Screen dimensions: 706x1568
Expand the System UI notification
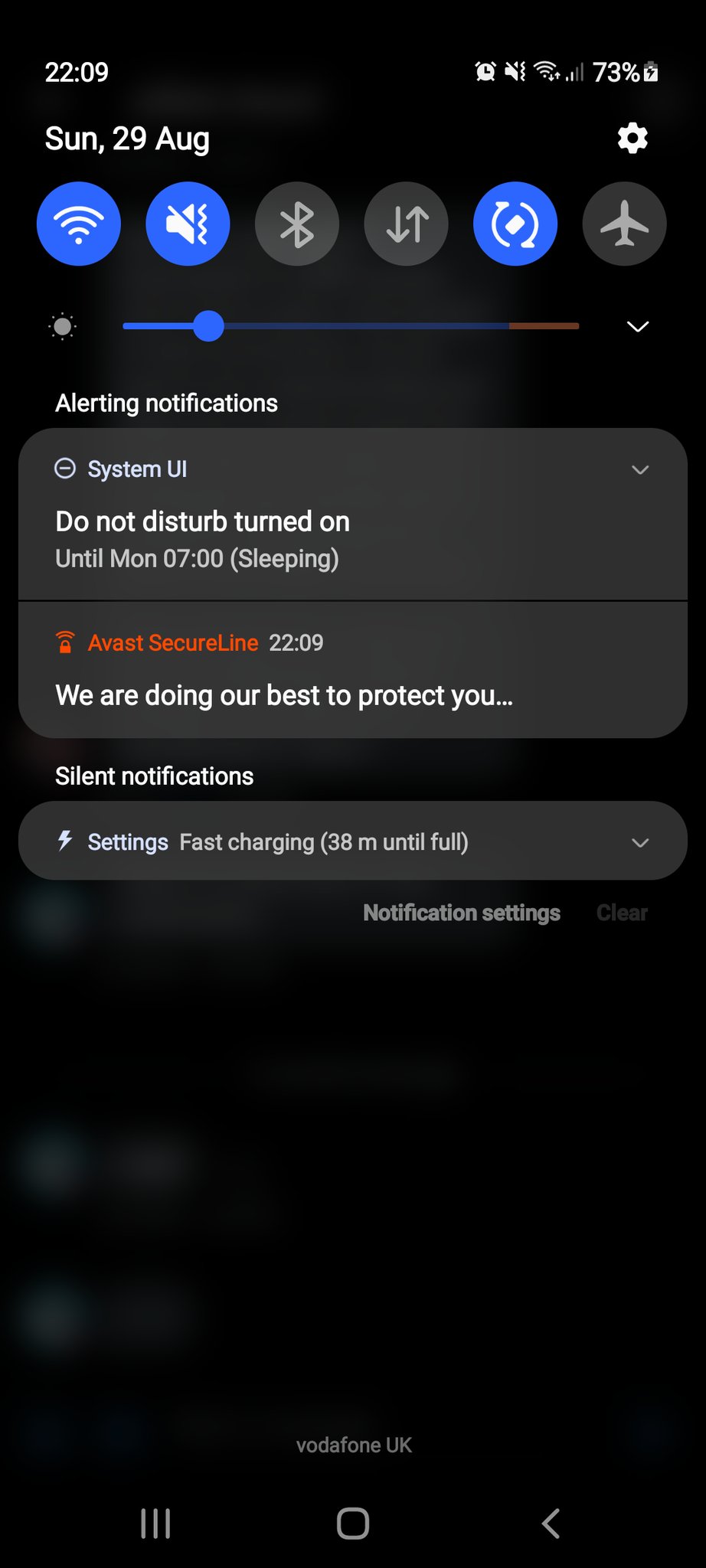(640, 469)
